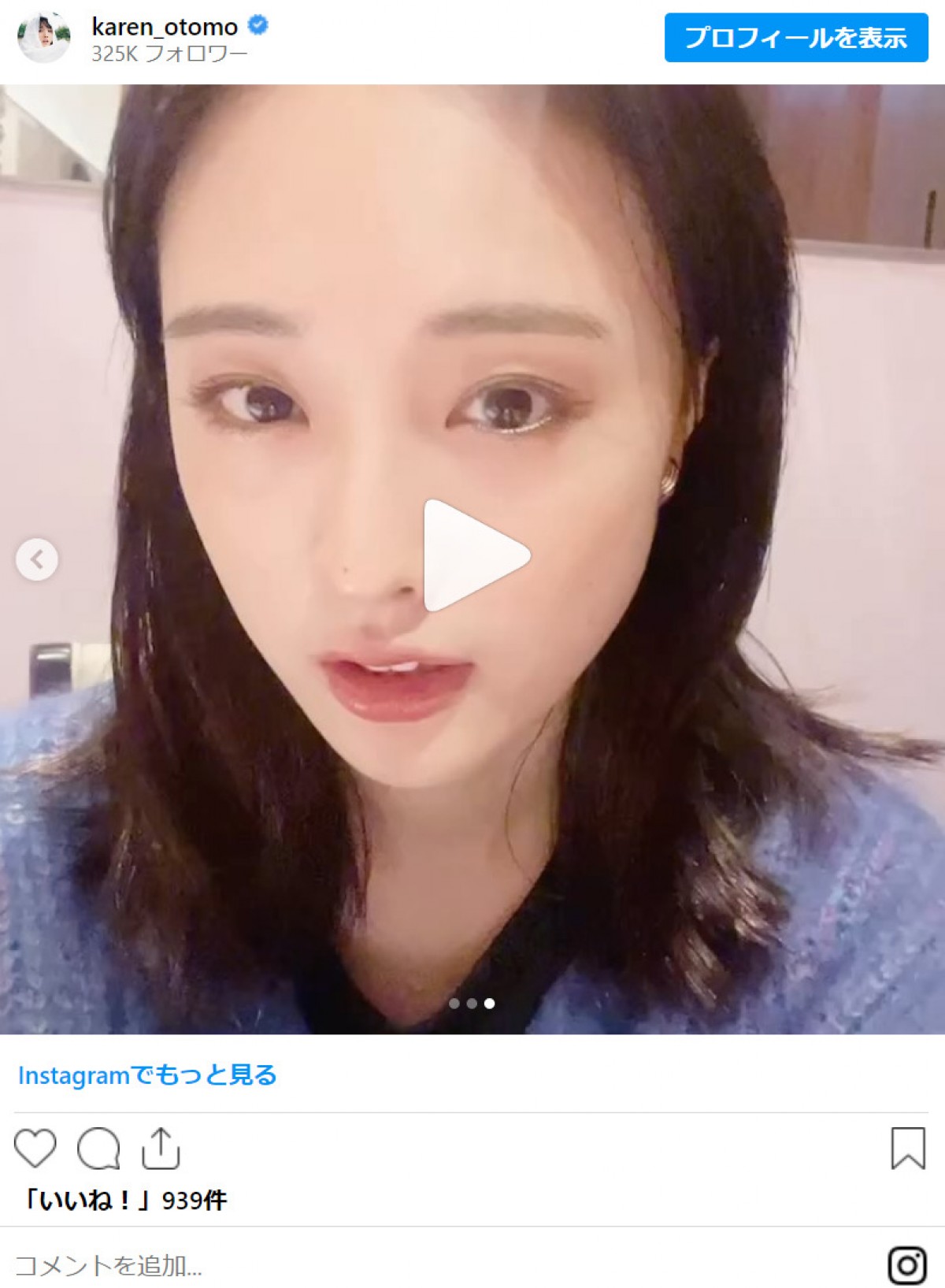The width and height of the screenshot is (945, 1288).
Task: Open the Instagramでもっと見る link
Action: [147, 1075]
